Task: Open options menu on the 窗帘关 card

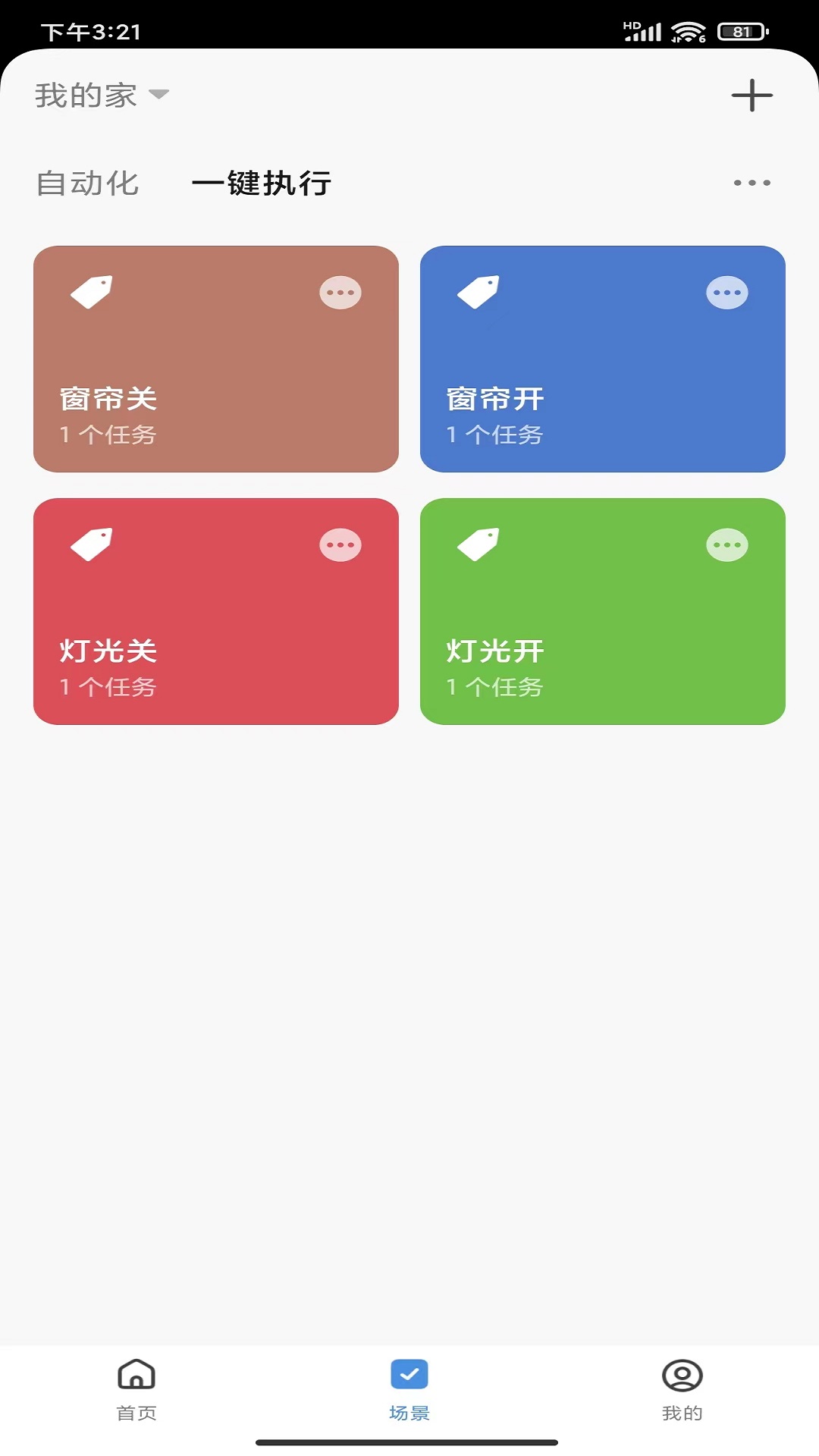Action: click(x=340, y=292)
